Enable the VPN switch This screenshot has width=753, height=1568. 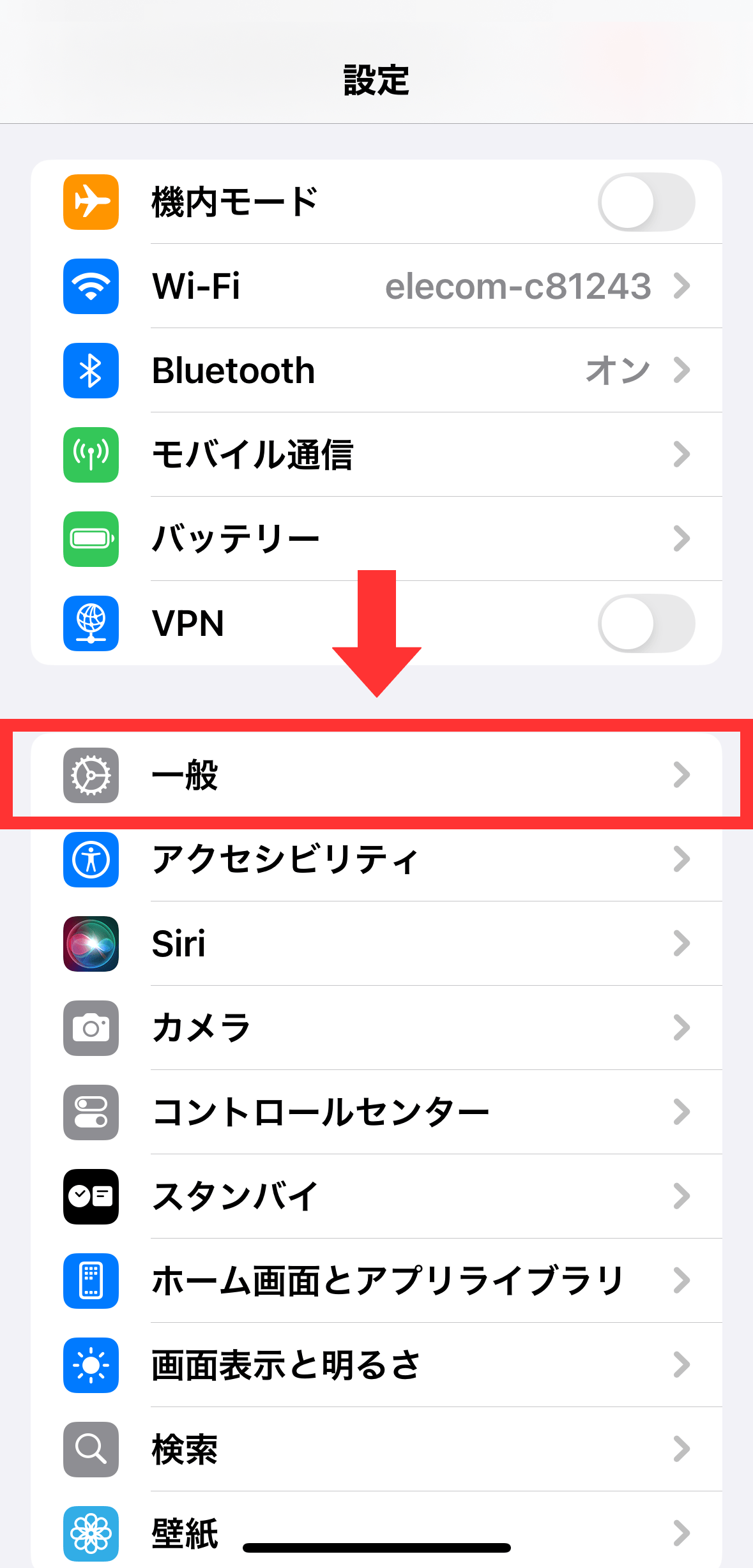[x=646, y=623]
